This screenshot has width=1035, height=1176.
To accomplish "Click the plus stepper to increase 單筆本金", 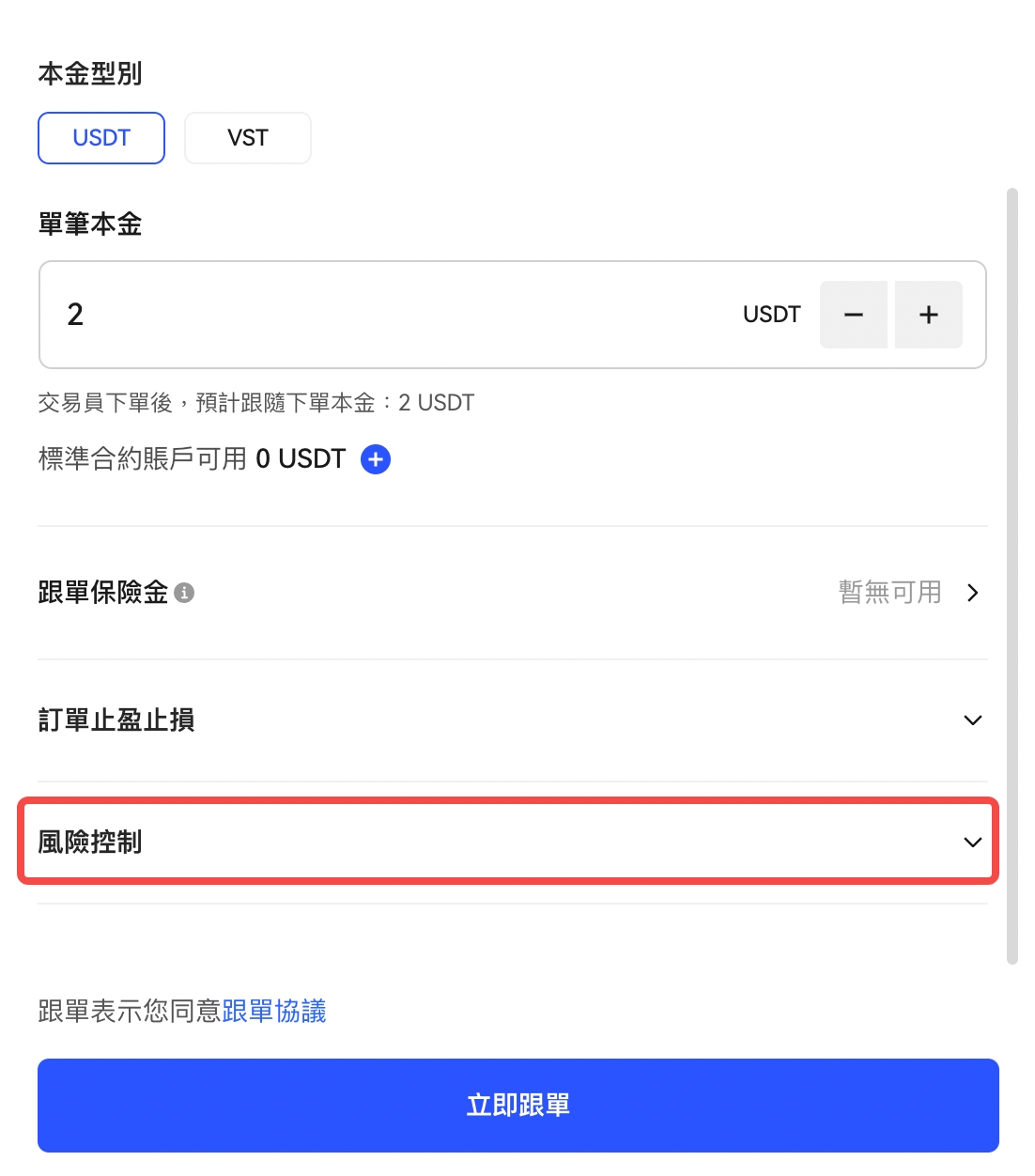I will pyautogui.click(x=928, y=315).
